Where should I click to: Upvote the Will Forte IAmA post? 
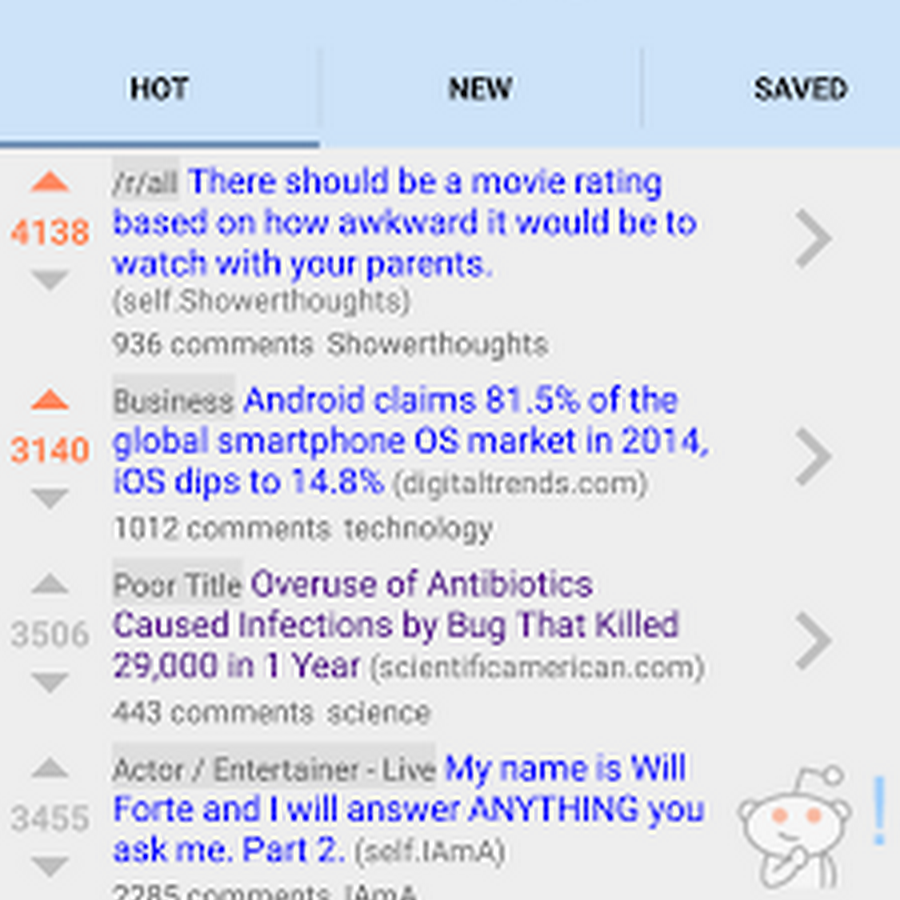point(50,769)
